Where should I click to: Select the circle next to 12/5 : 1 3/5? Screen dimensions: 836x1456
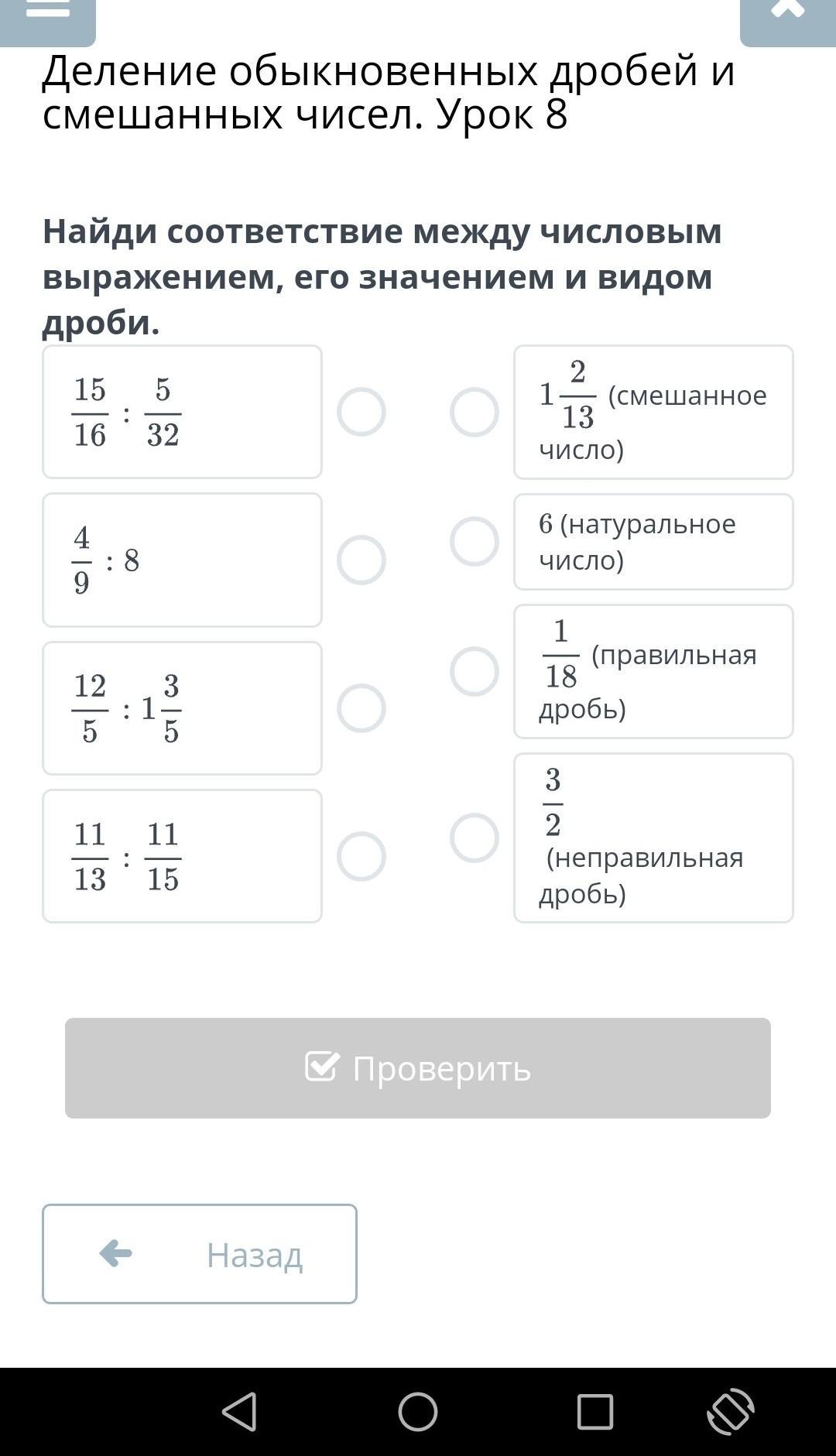point(361,708)
